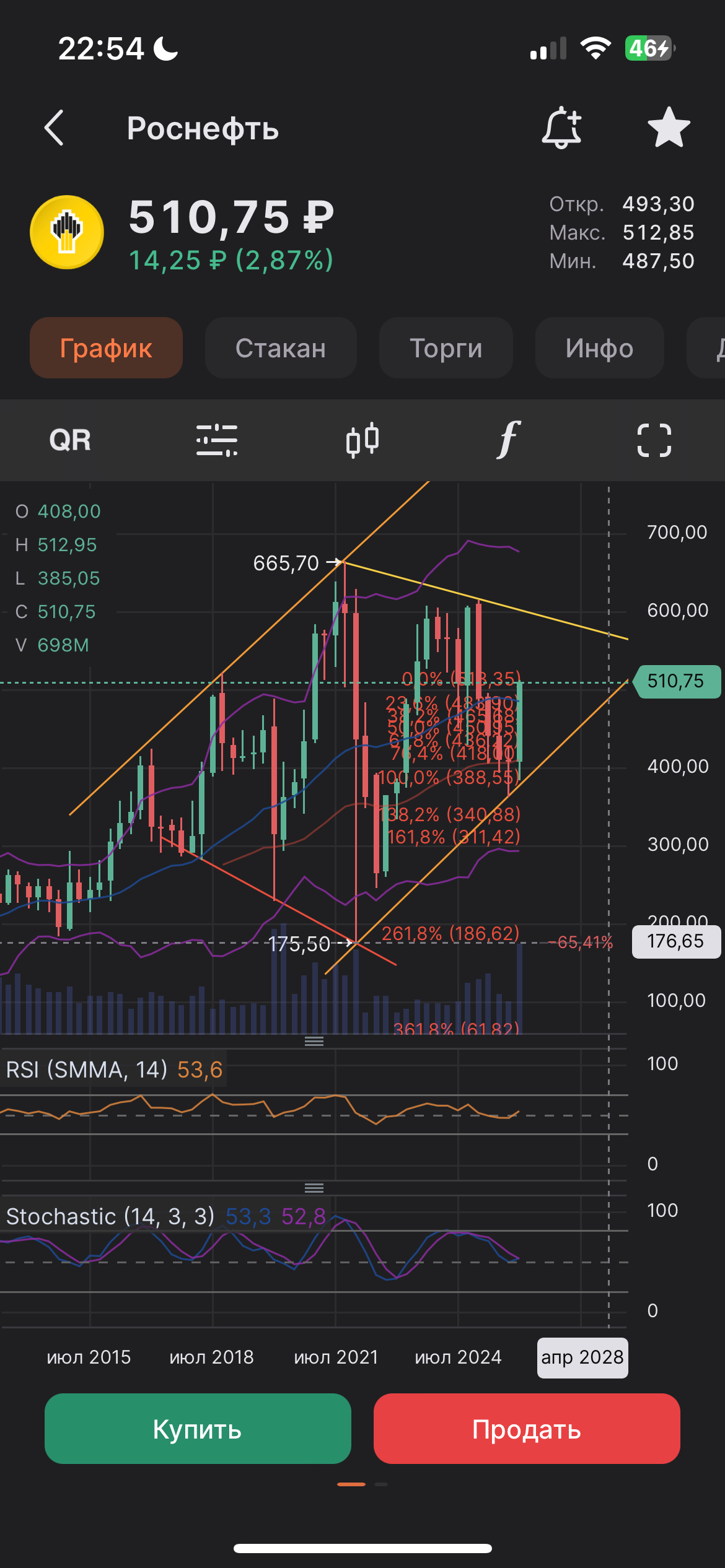Switch to the Стакан tab
The image size is (725, 1568).
[281, 348]
